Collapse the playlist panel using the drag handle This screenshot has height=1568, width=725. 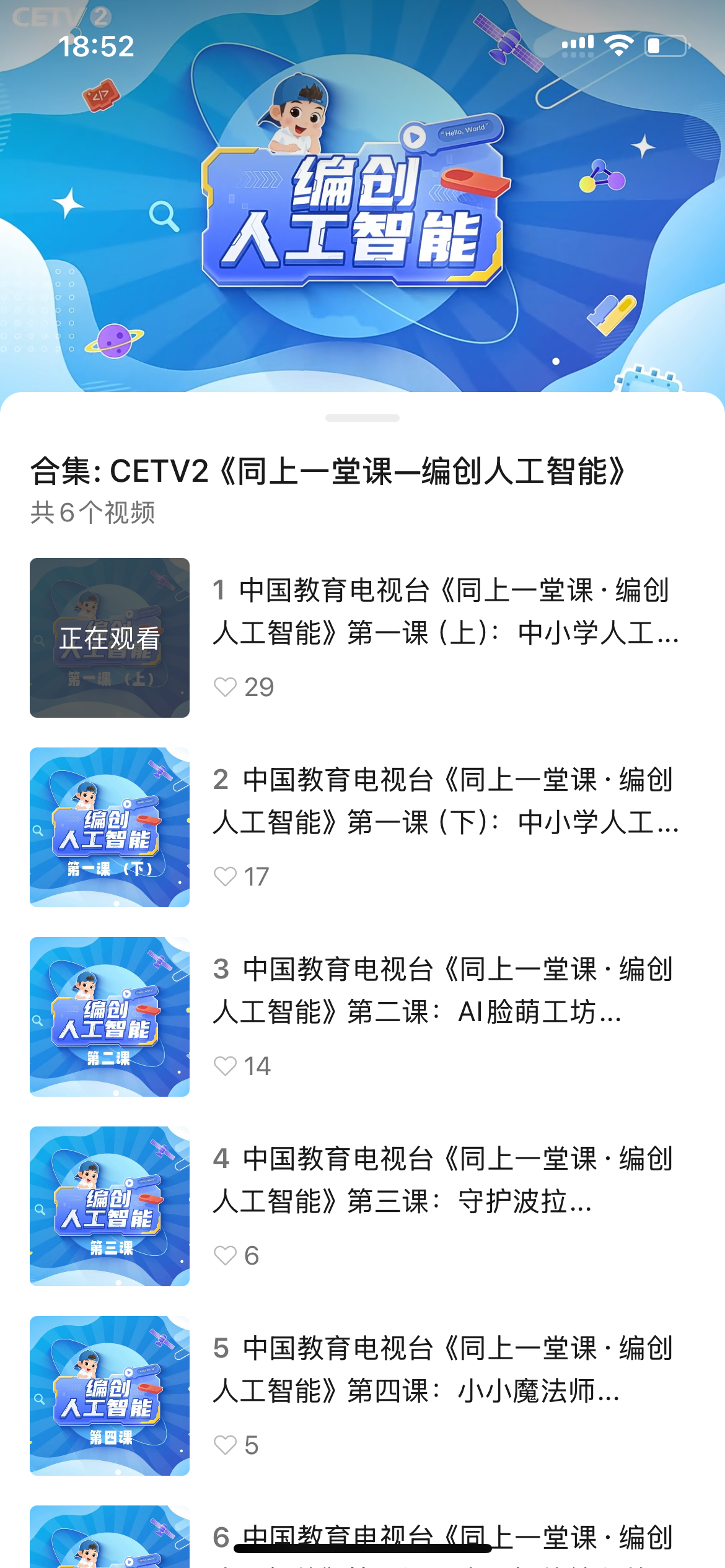[x=362, y=418]
